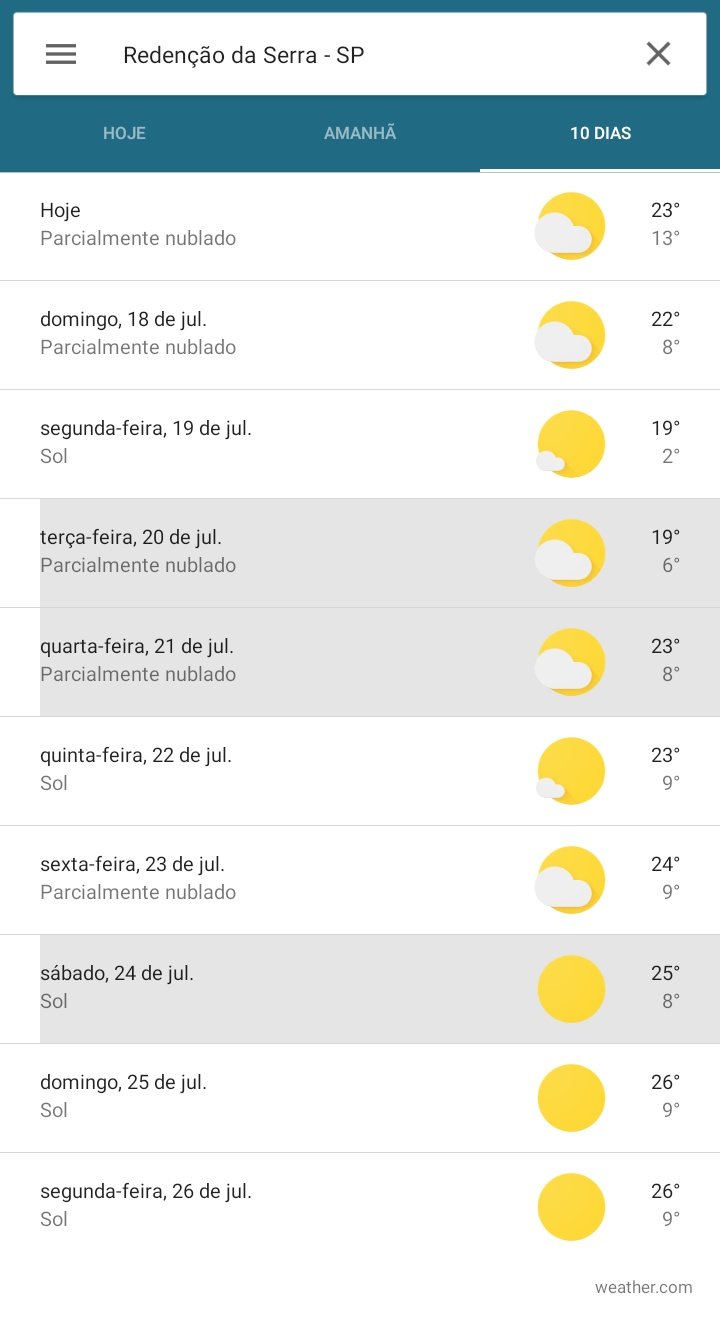Open segunda-feira, 19 de jul. forecast
Screen dimensions: 720x1324
click(x=360, y=444)
